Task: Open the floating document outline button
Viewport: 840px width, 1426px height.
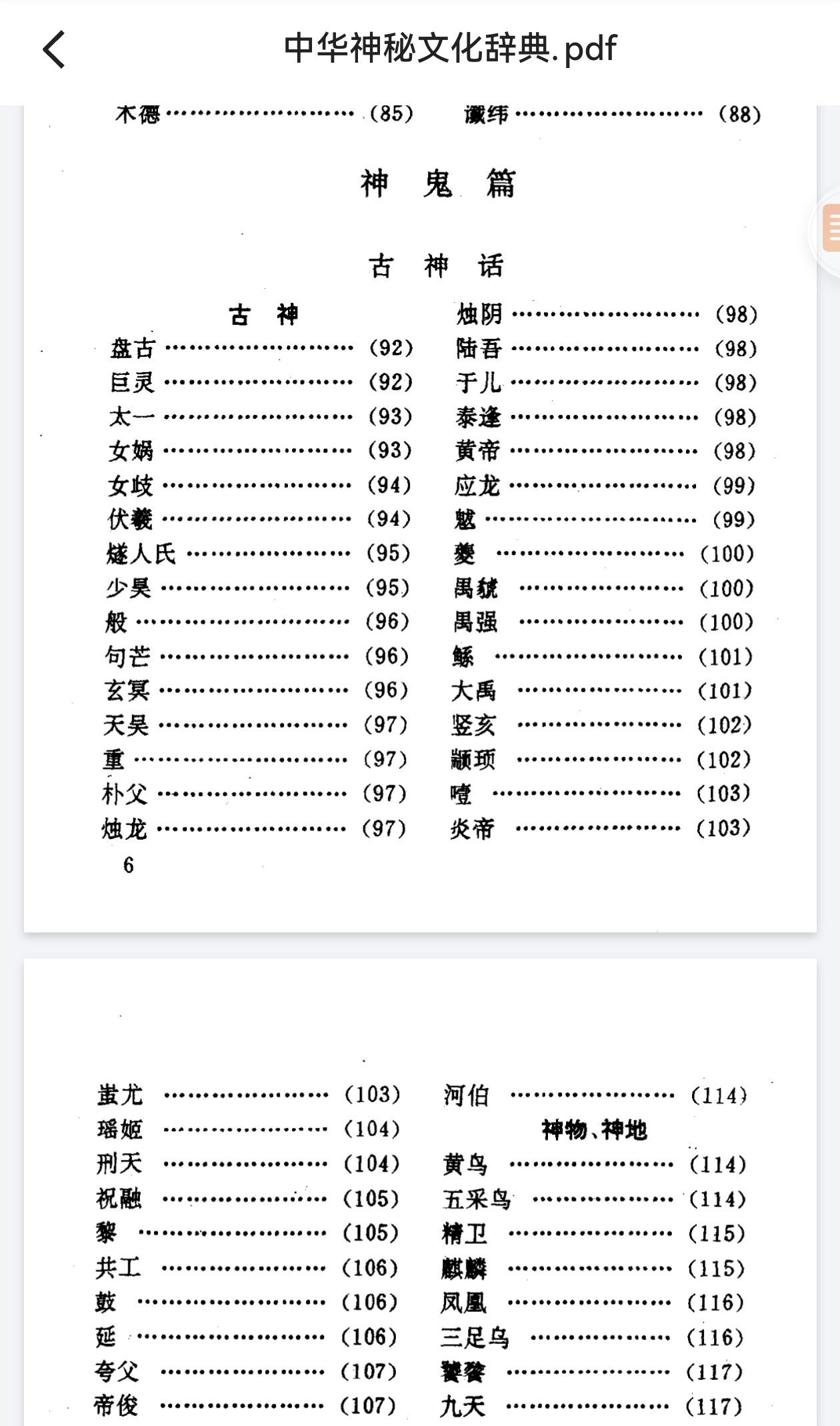Action: click(x=829, y=229)
